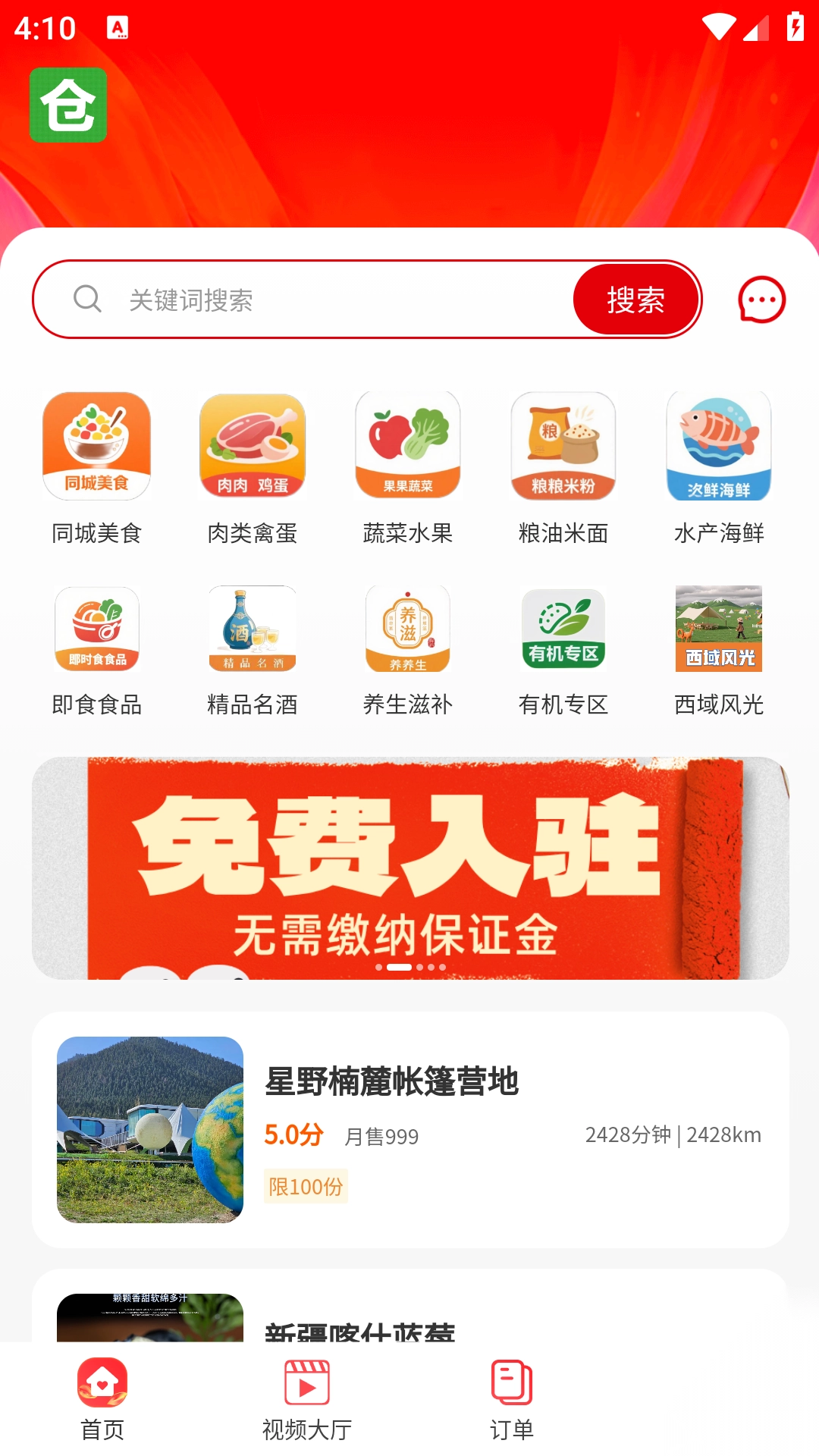This screenshot has width=819, height=1456.
Task: Tap the red 搜索 button
Action: [635, 300]
